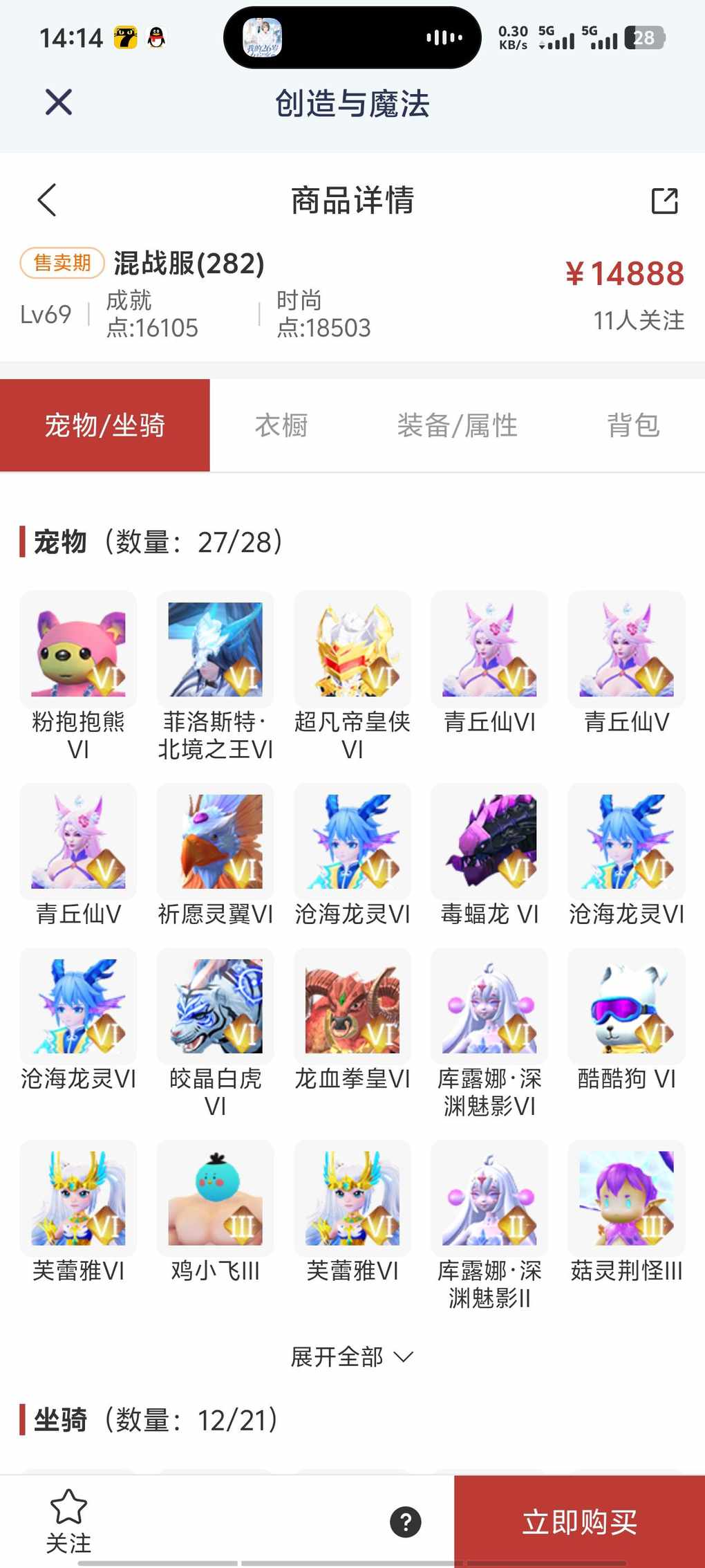Follow this item with the 关注 star
705x1568 pixels.
pos(68,1520)
